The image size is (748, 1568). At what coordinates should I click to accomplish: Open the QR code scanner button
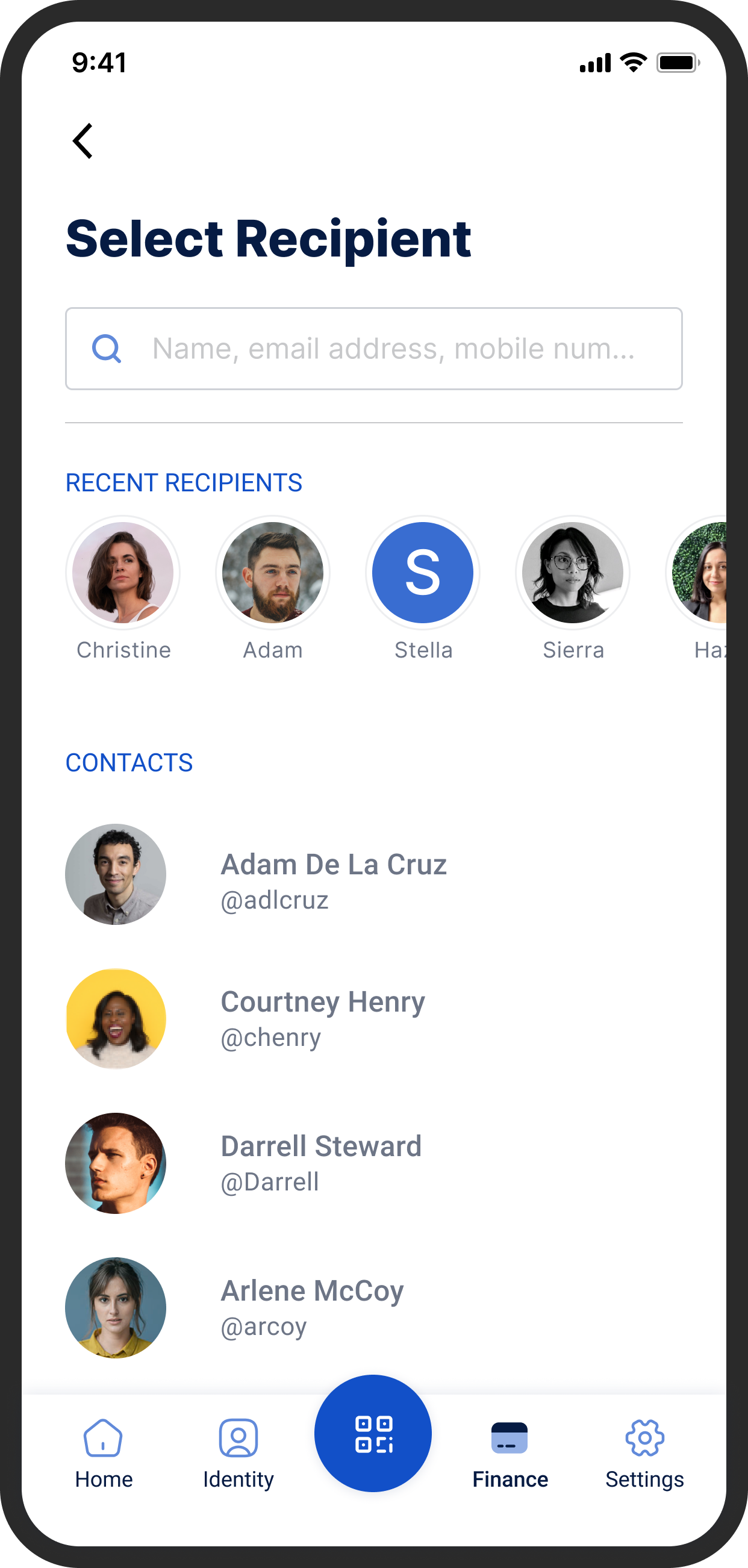click(373, 1434)
